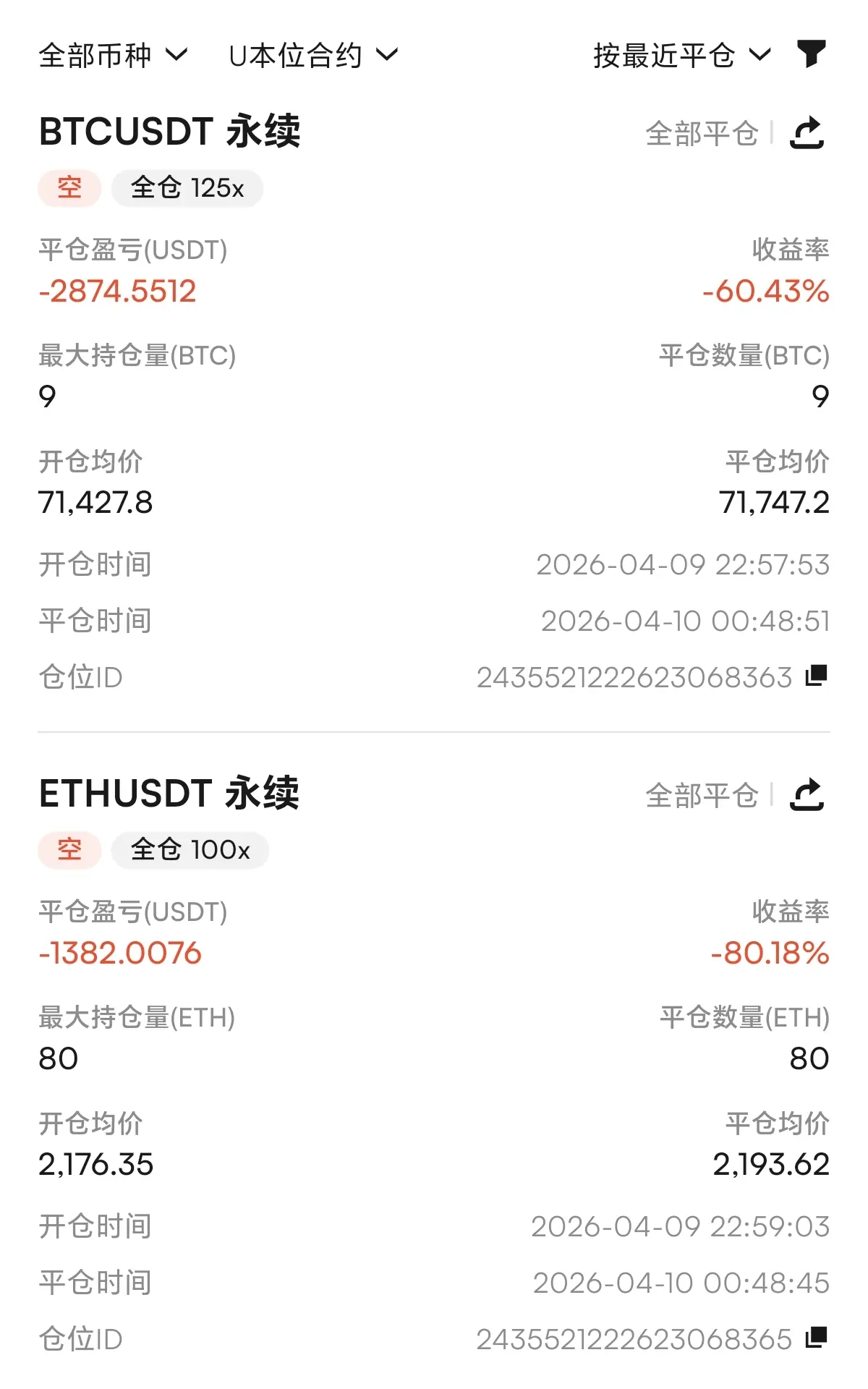Viewport: 868px width, 1389px height.
Task: Open the BTCUSDT 永续 position details
Action: [169, 132]
